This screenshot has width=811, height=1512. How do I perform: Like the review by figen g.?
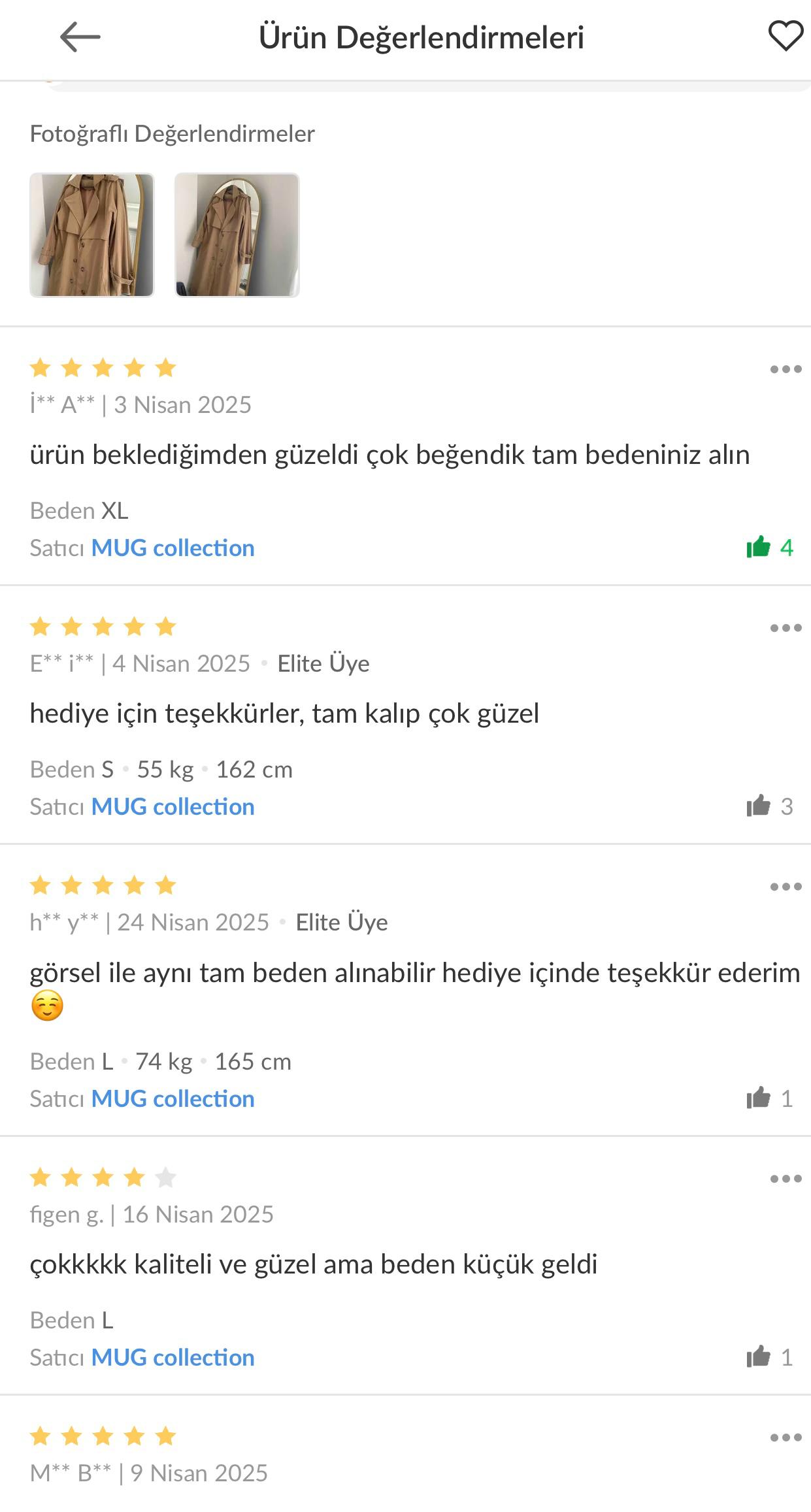click(770, 1356)
